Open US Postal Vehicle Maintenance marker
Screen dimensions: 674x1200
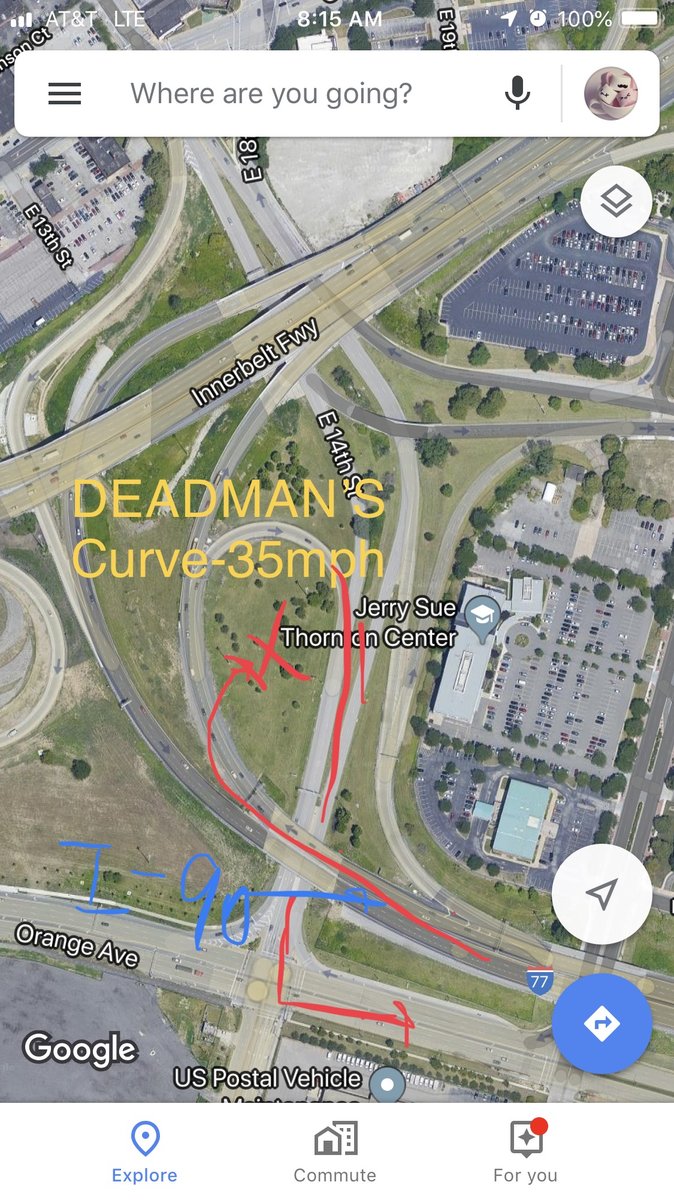pos(387,1084)
